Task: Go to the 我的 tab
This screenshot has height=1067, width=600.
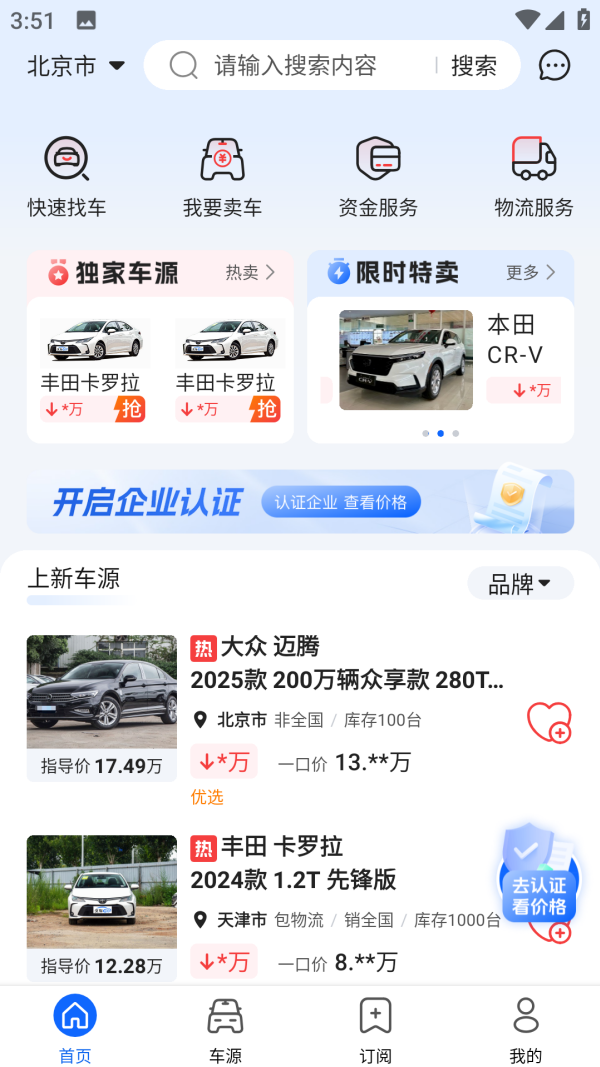Action: pos(525,1027)
